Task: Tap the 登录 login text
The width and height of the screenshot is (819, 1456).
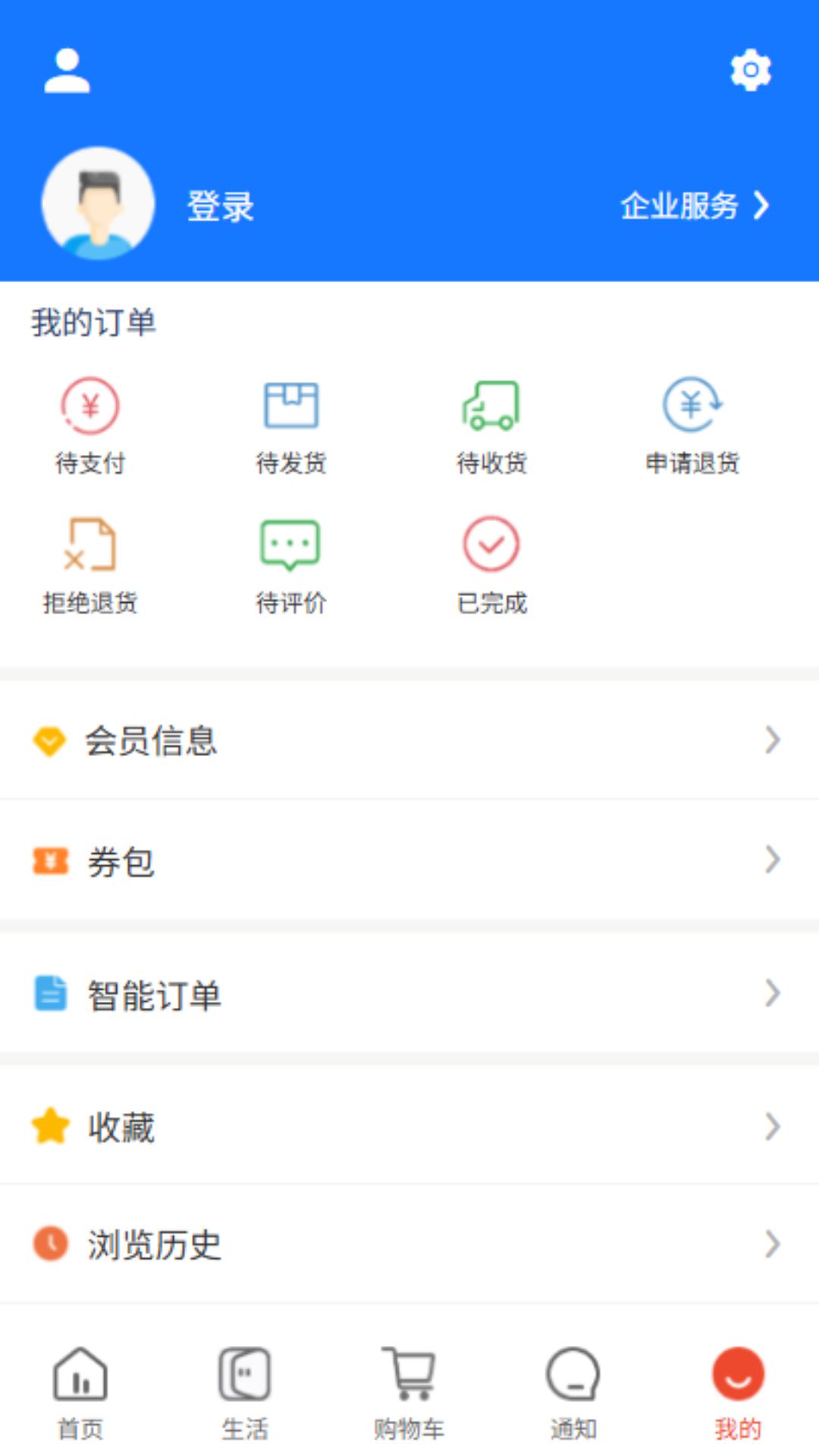Action: pos(220,206)
